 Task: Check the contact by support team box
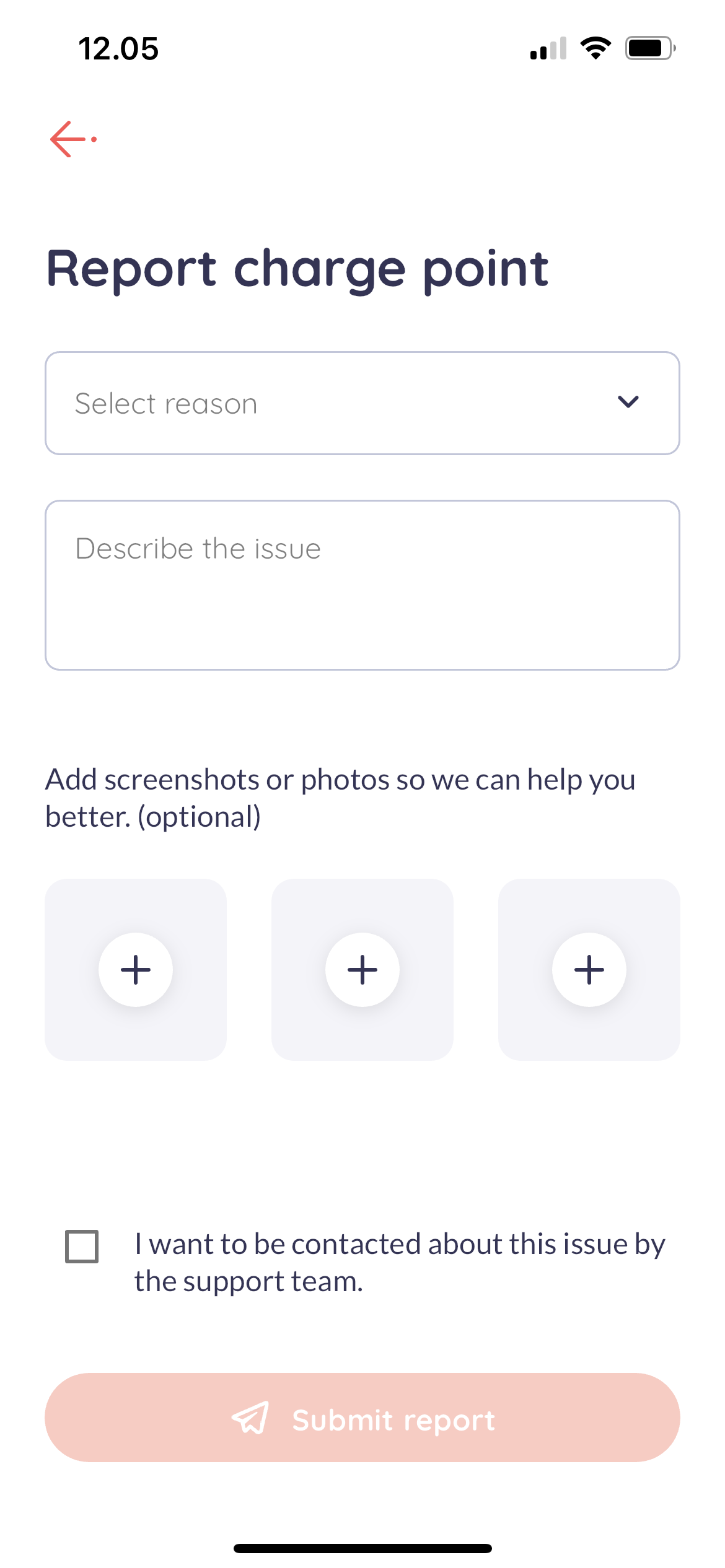(x=82, y=1246)
